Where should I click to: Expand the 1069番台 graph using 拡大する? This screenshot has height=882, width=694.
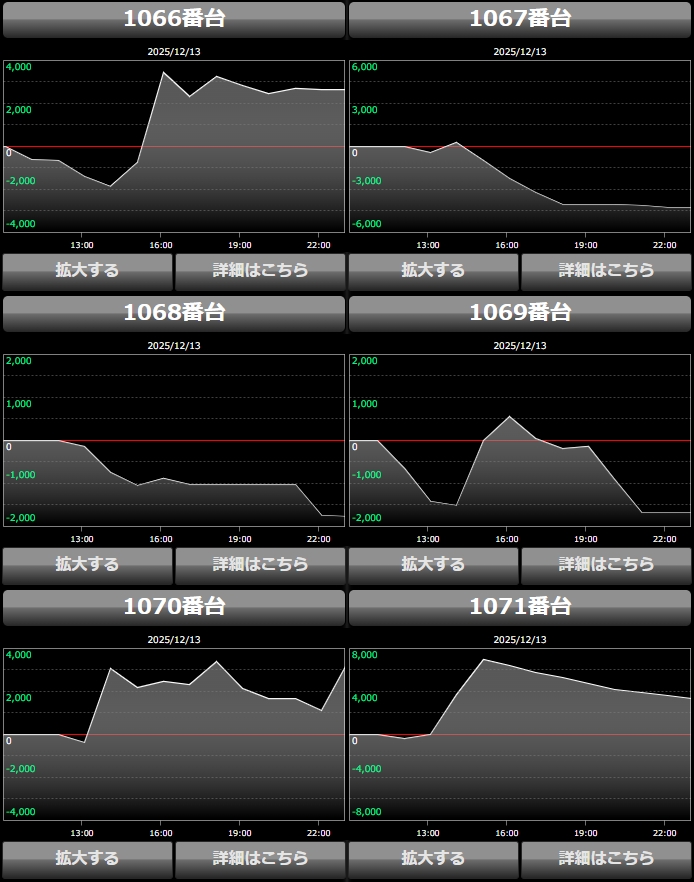pyautogui.click(x=433, y=564)
